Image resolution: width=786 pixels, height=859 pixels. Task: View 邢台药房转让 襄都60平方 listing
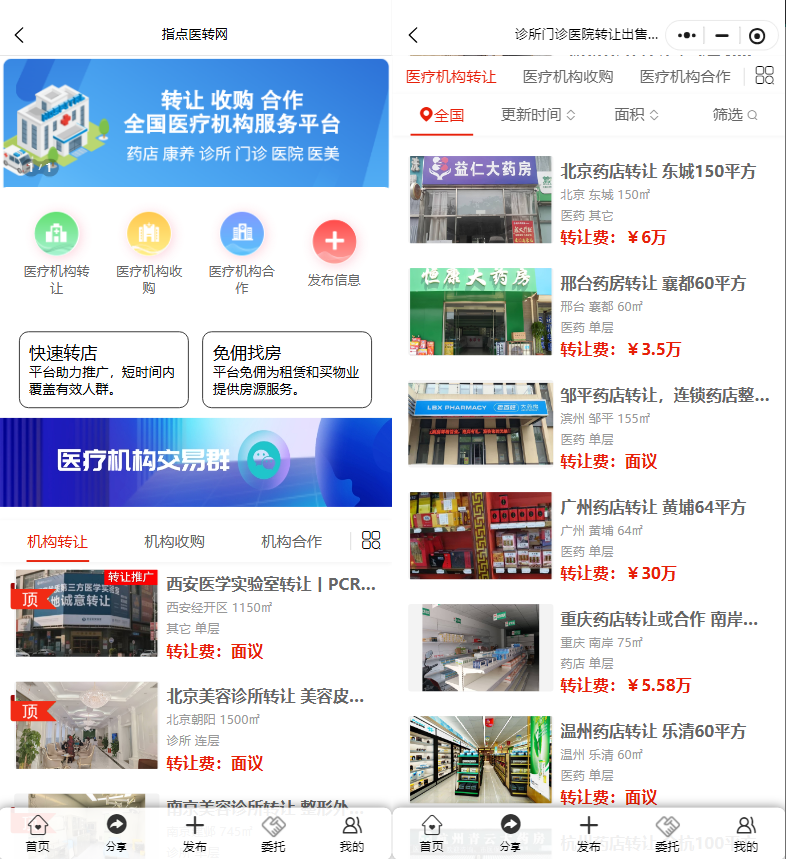(652, 283)
